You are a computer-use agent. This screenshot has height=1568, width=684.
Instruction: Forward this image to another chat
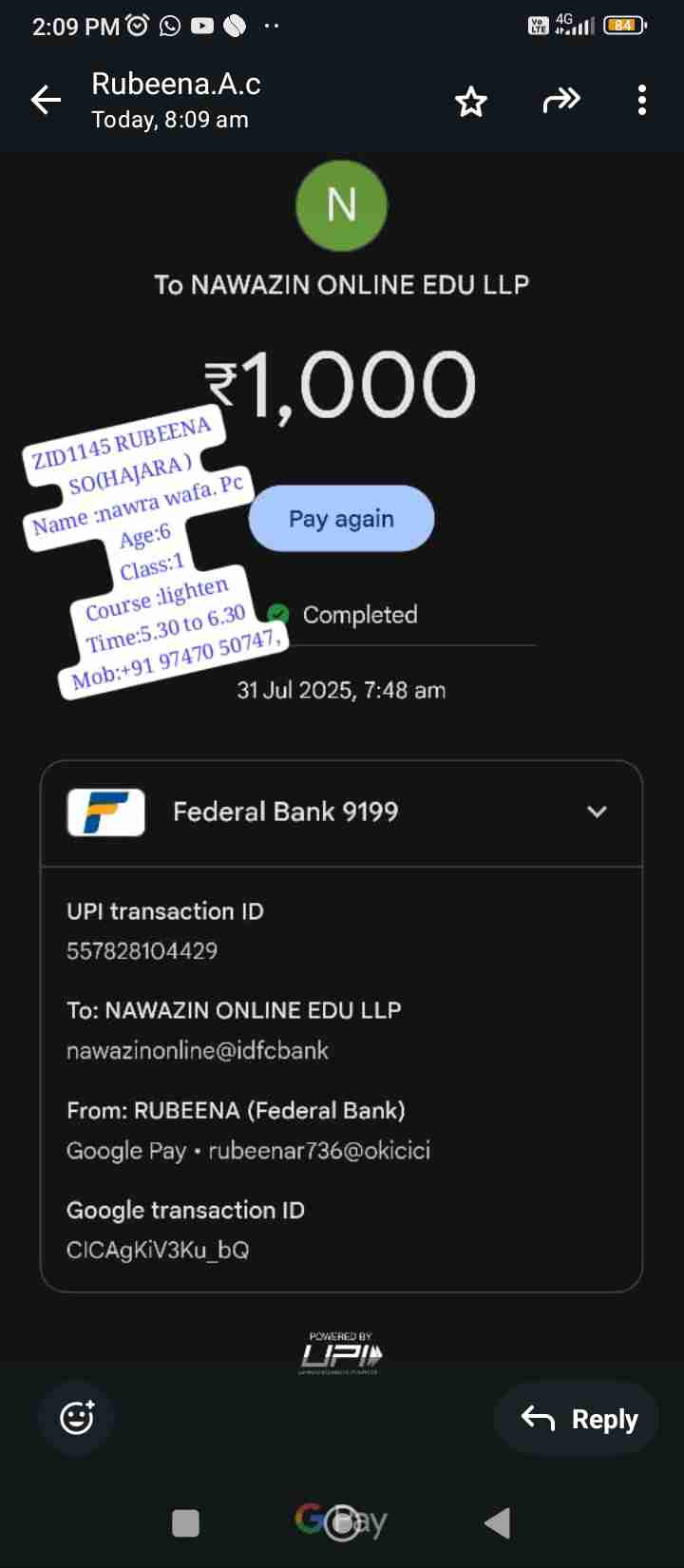[x=560, y=100]
